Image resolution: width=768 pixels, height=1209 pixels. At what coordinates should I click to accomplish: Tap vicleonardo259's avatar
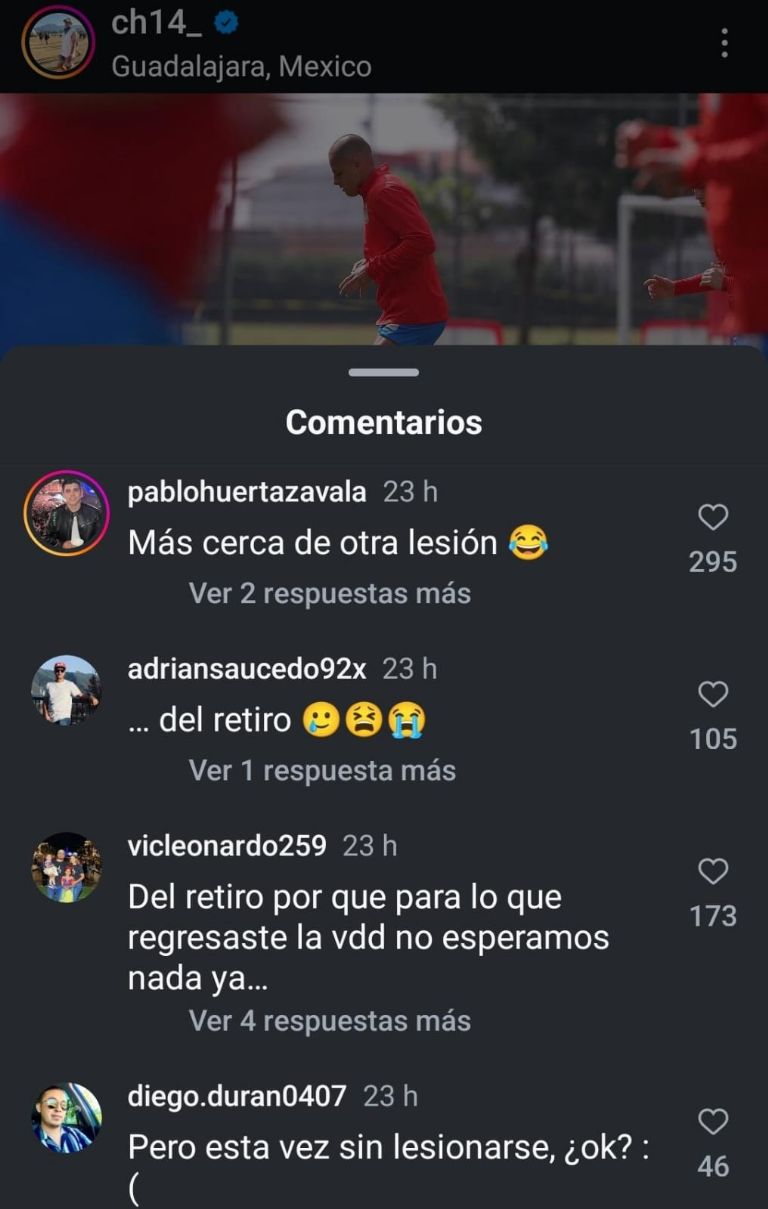pyautogui.click(x=66, y=867)
